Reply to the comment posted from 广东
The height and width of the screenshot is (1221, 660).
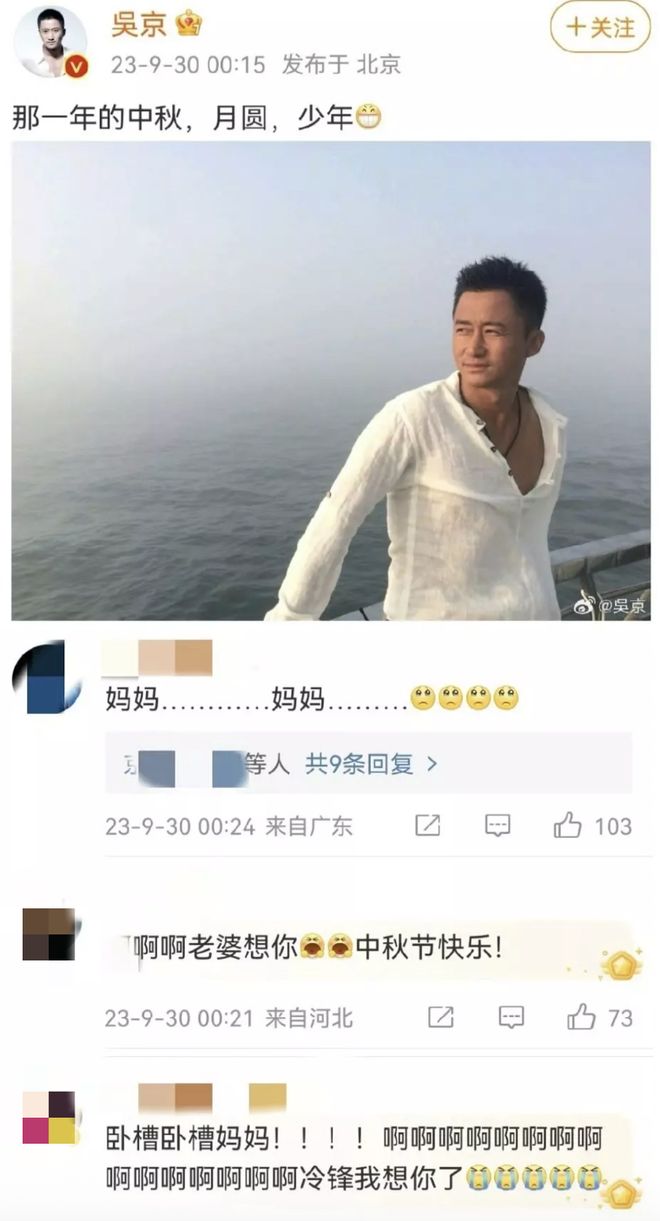click(497, 825)
